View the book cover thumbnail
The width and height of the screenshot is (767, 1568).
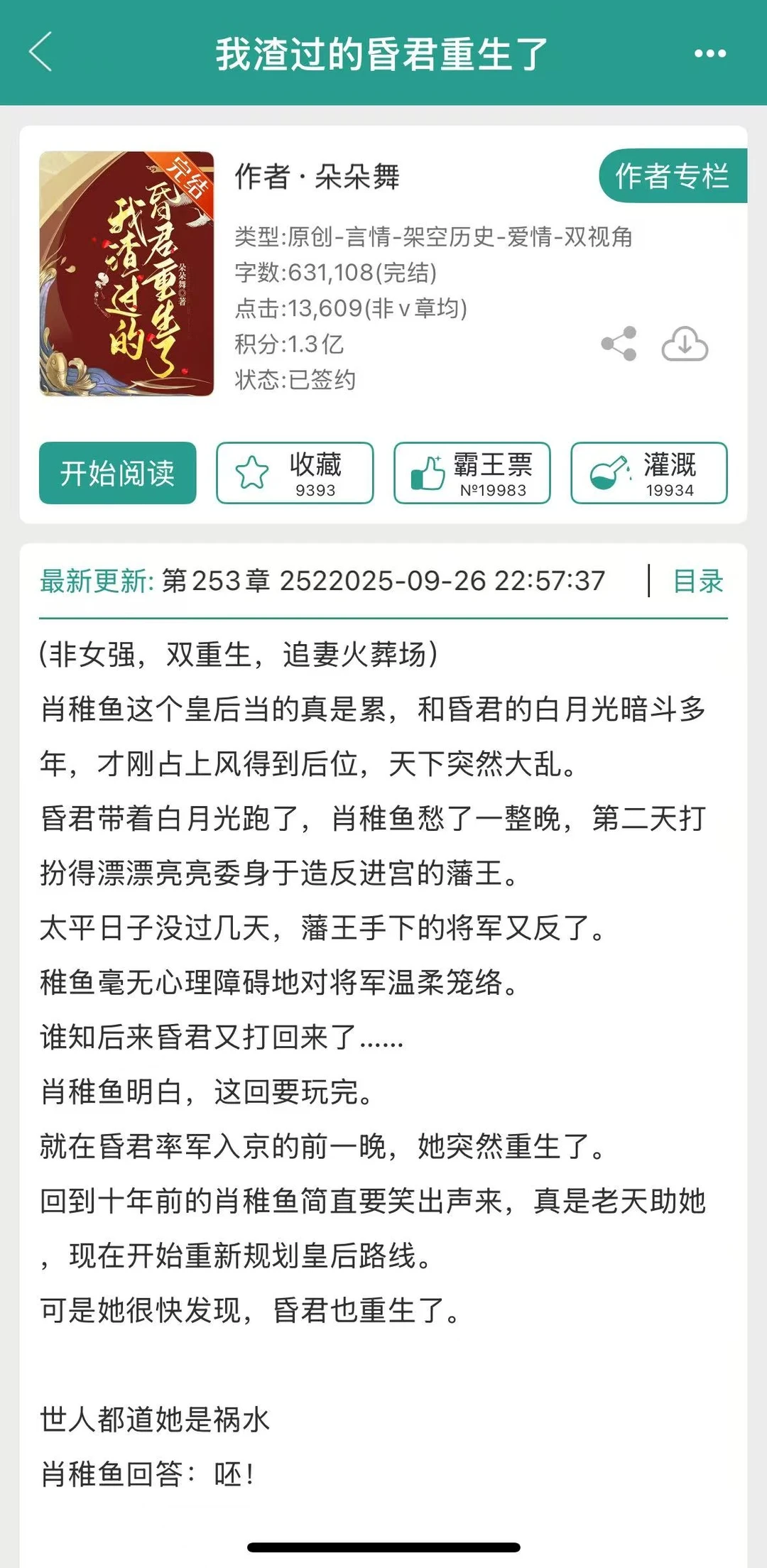click(128, 273)
